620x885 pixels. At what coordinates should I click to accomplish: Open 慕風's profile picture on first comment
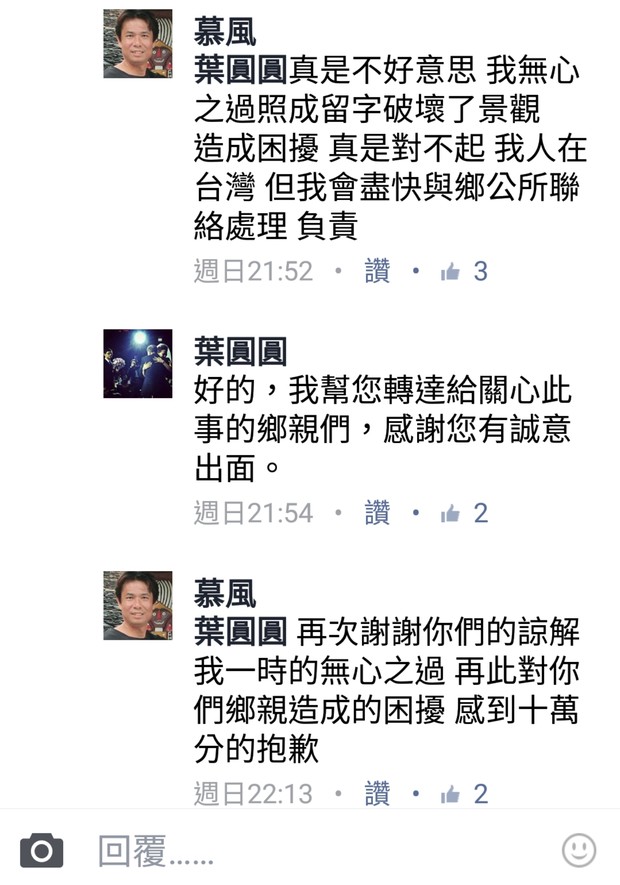(x=138, y=44)
